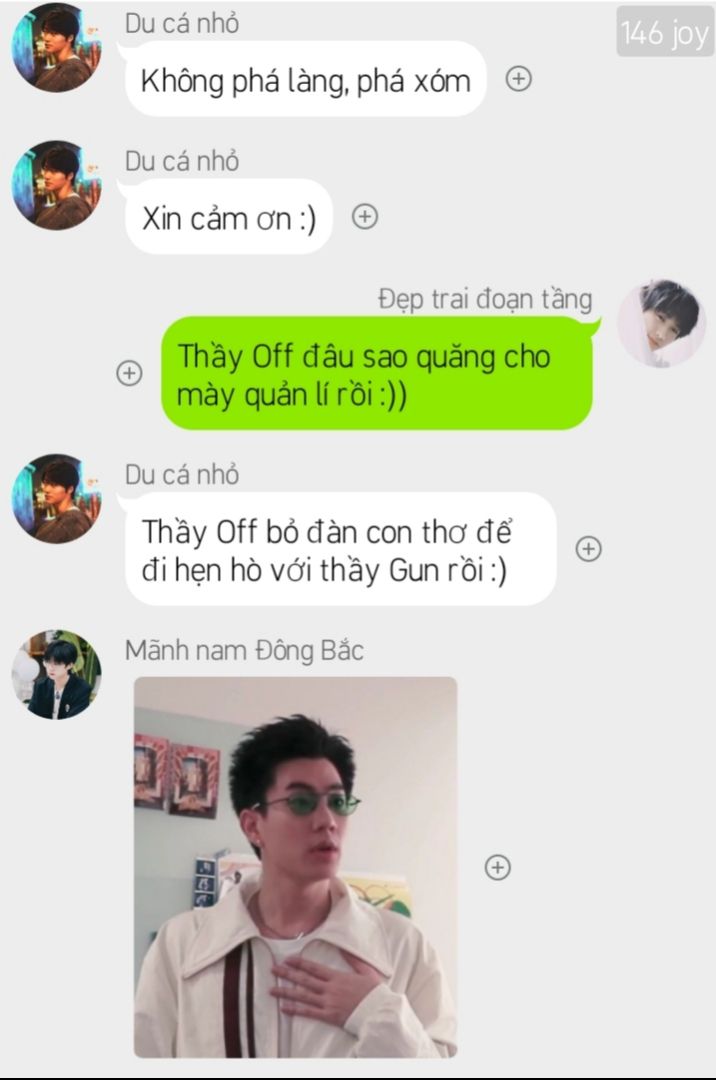
Task: Tap plus icon beside the green "Thầy Off đâu" message
Action: click(x=129, y=373)
